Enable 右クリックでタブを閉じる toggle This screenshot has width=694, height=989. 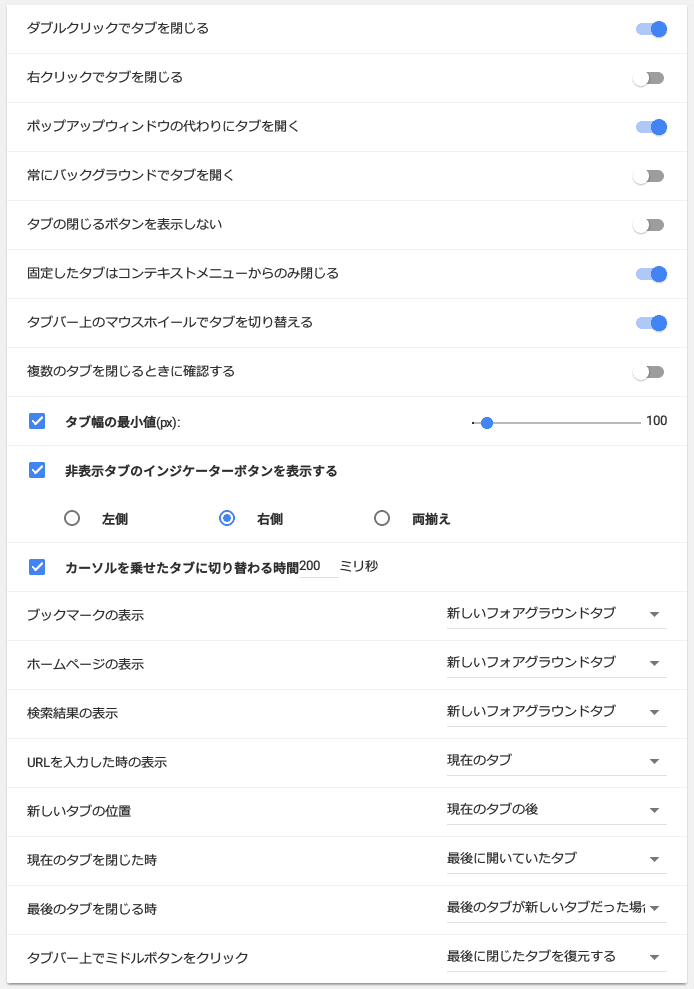point(649,78)
